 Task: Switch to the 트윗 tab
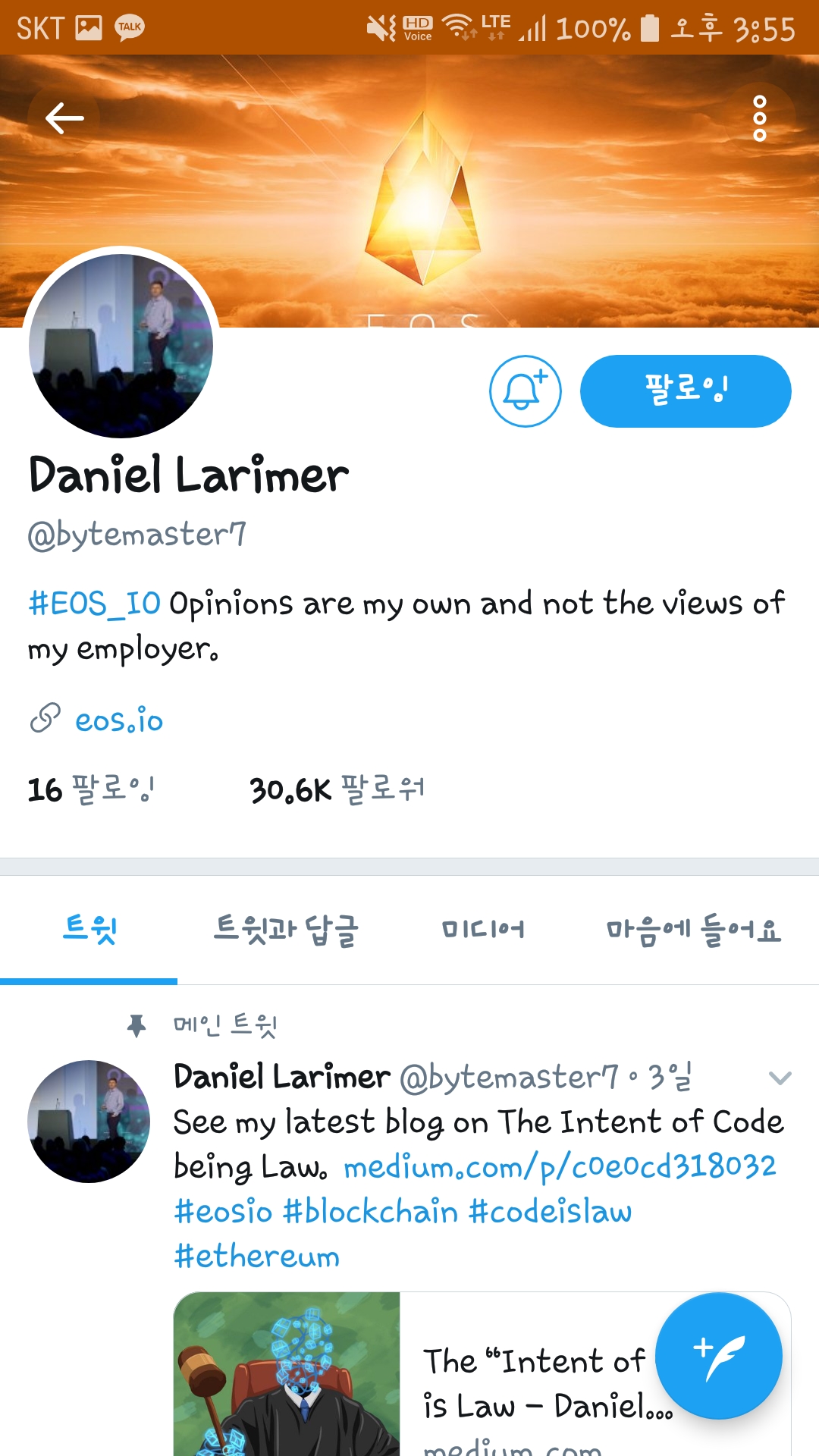(x=89, y=930)
